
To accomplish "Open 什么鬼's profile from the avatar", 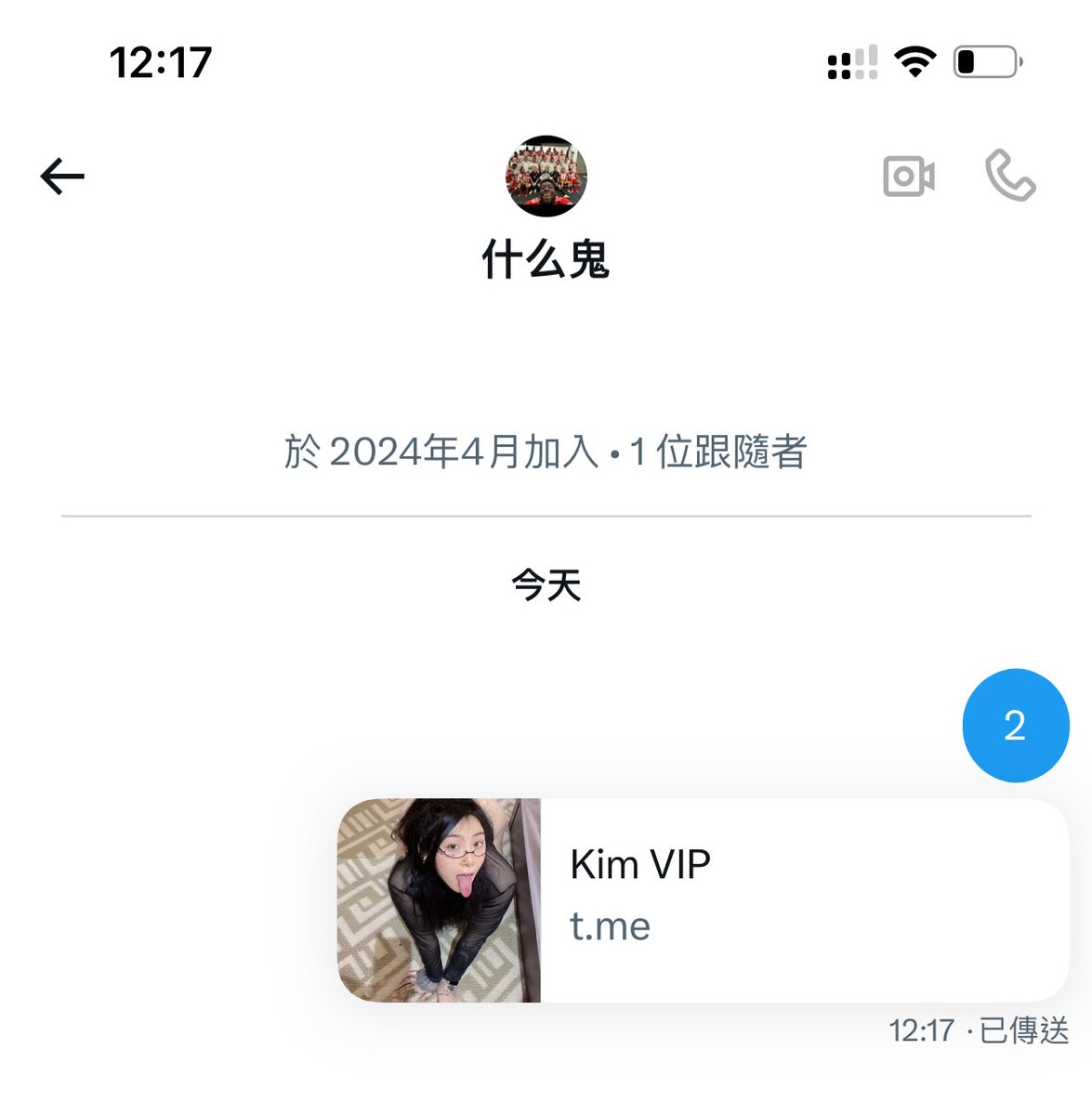I will coord(546,176).
